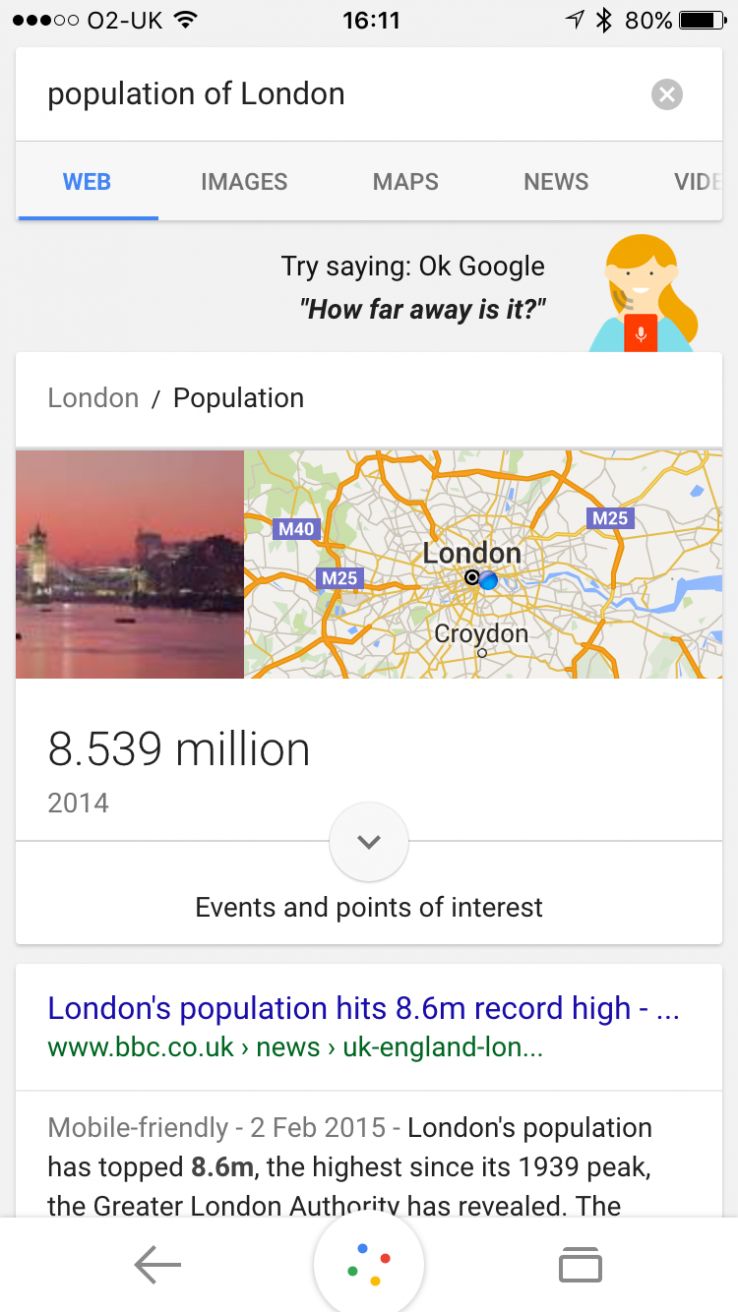Tap the London breadcrumb link
The width and height of the screenshot is (738, 1312).
pos(93,398)
